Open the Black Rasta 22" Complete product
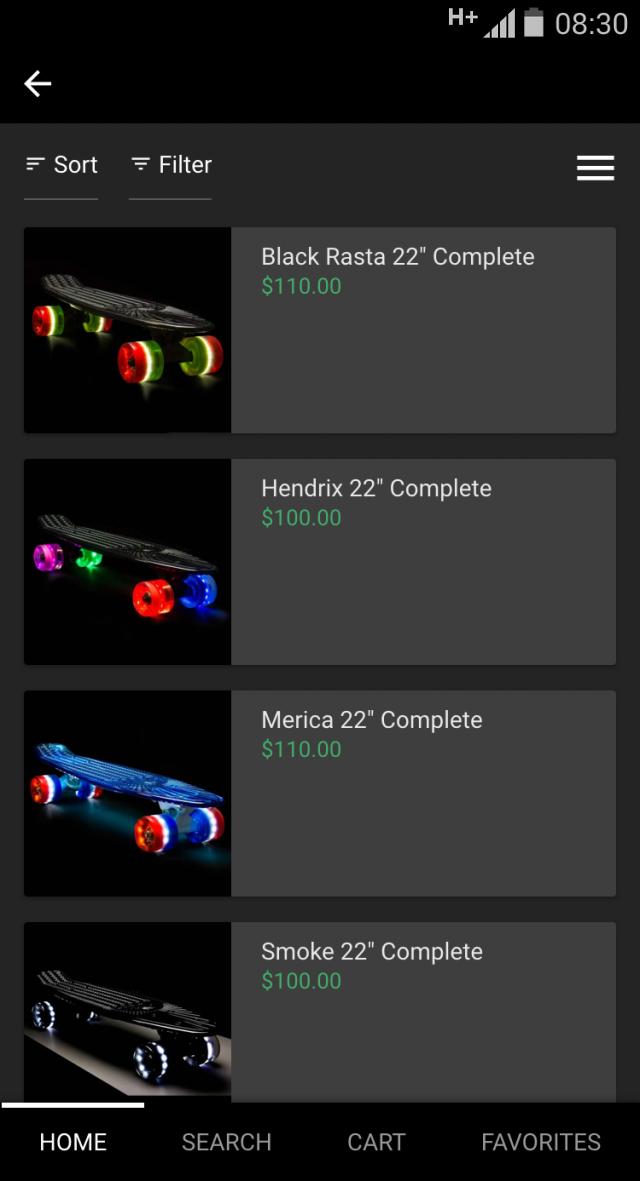 [320, 330]
